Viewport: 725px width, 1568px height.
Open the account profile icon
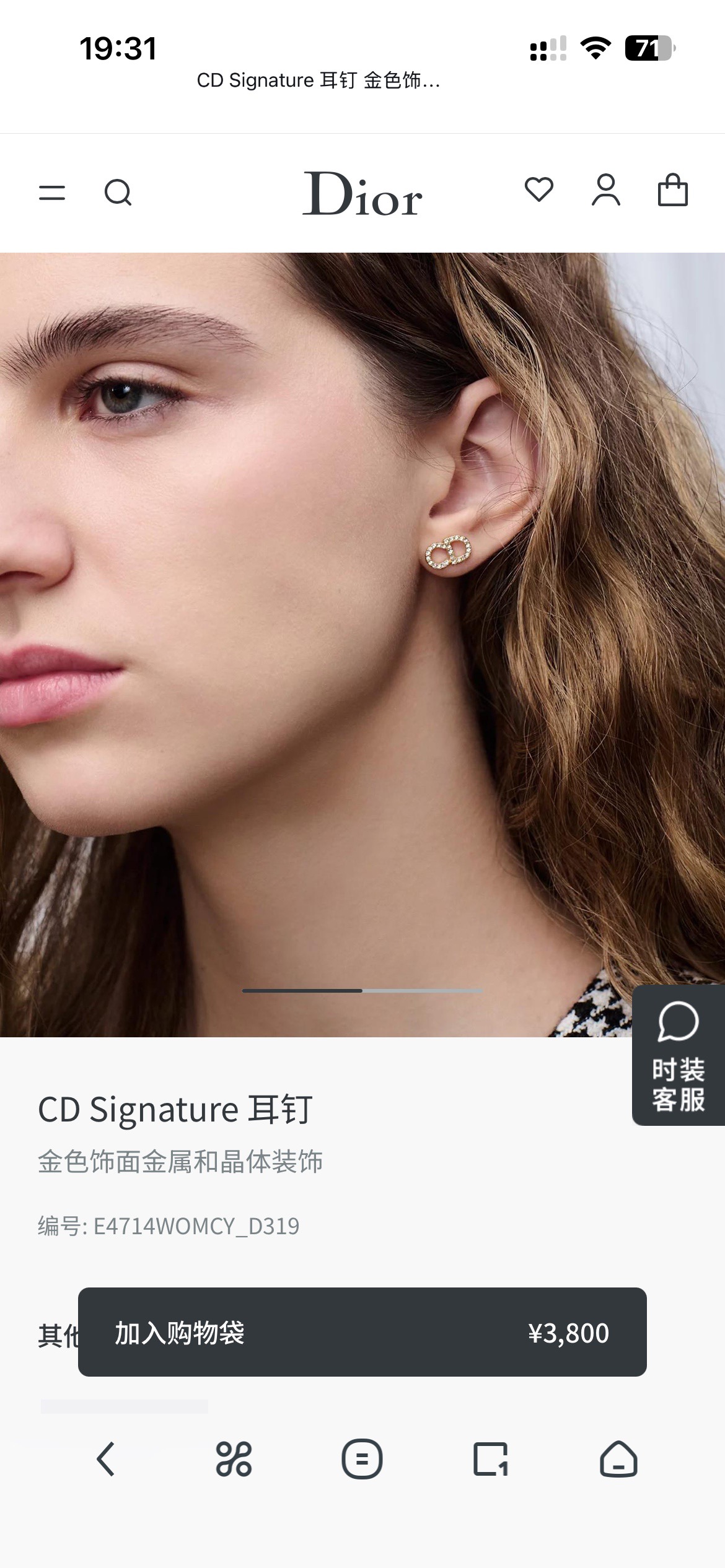click(x=605, y=189)
